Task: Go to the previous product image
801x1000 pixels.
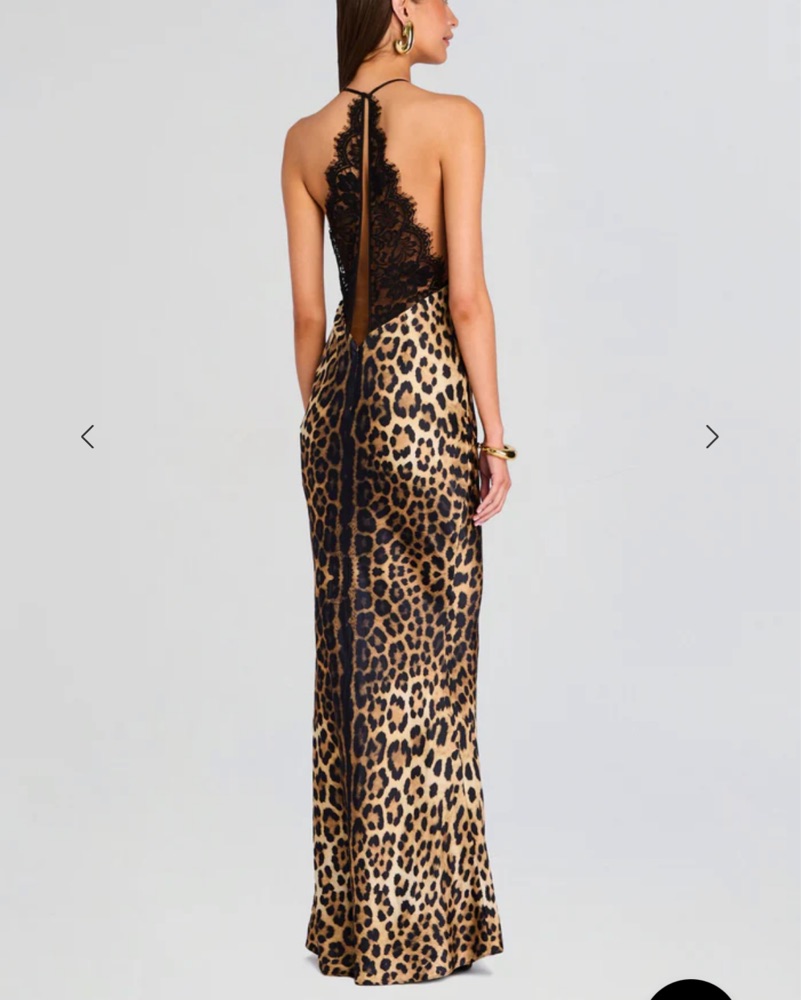Action: (88, 436)
